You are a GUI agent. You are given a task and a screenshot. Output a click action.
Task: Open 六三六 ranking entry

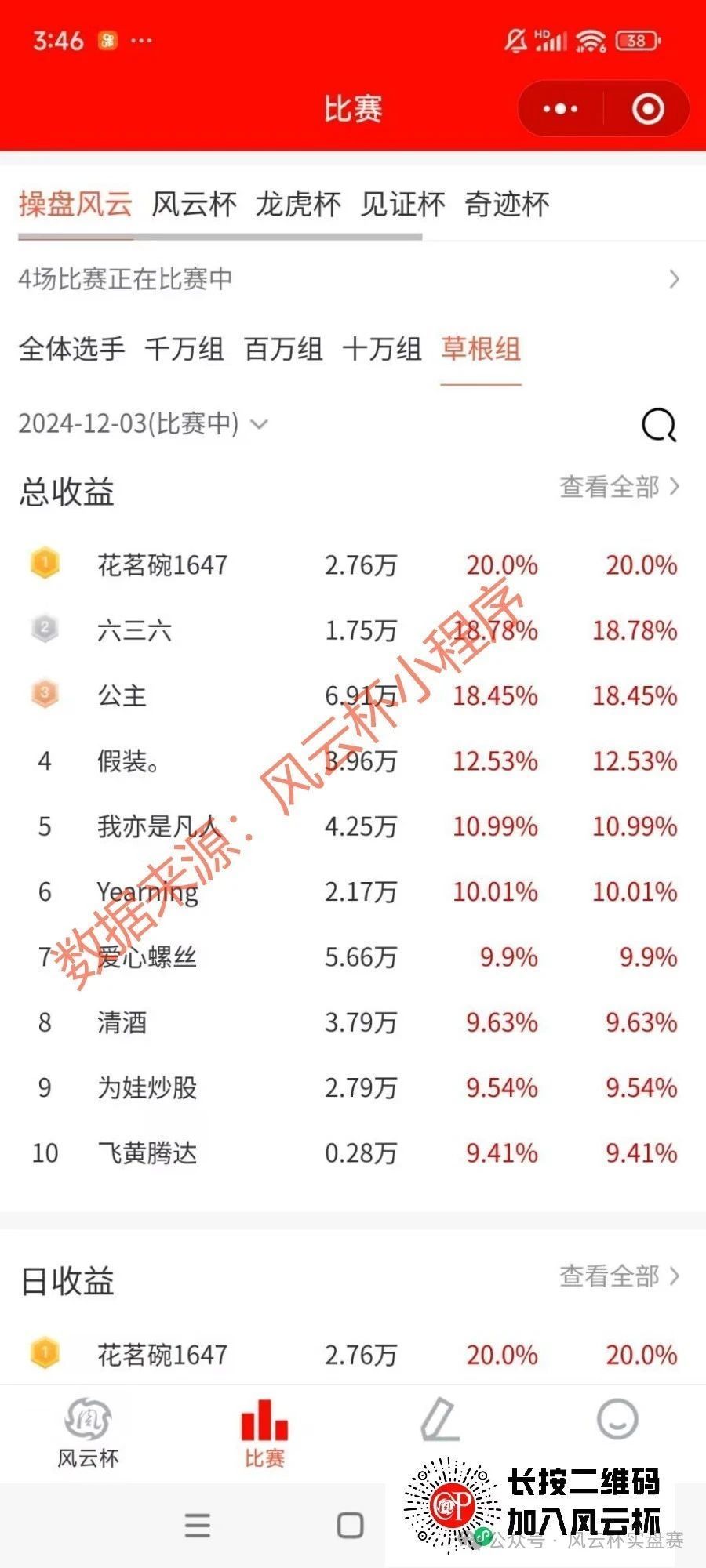(x=353, y=630)
